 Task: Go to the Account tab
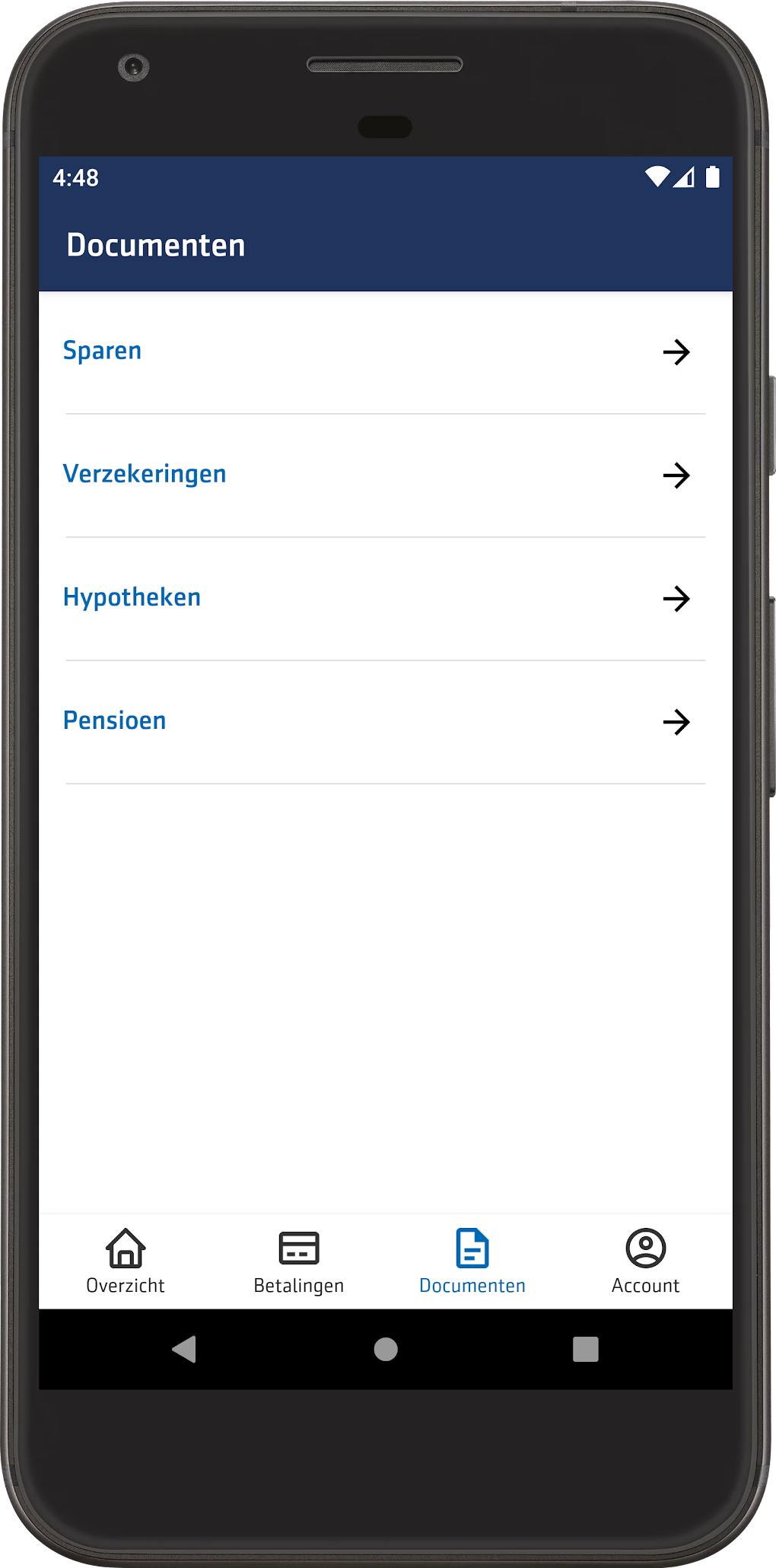pyautogui.click(x=646, y=1261)
